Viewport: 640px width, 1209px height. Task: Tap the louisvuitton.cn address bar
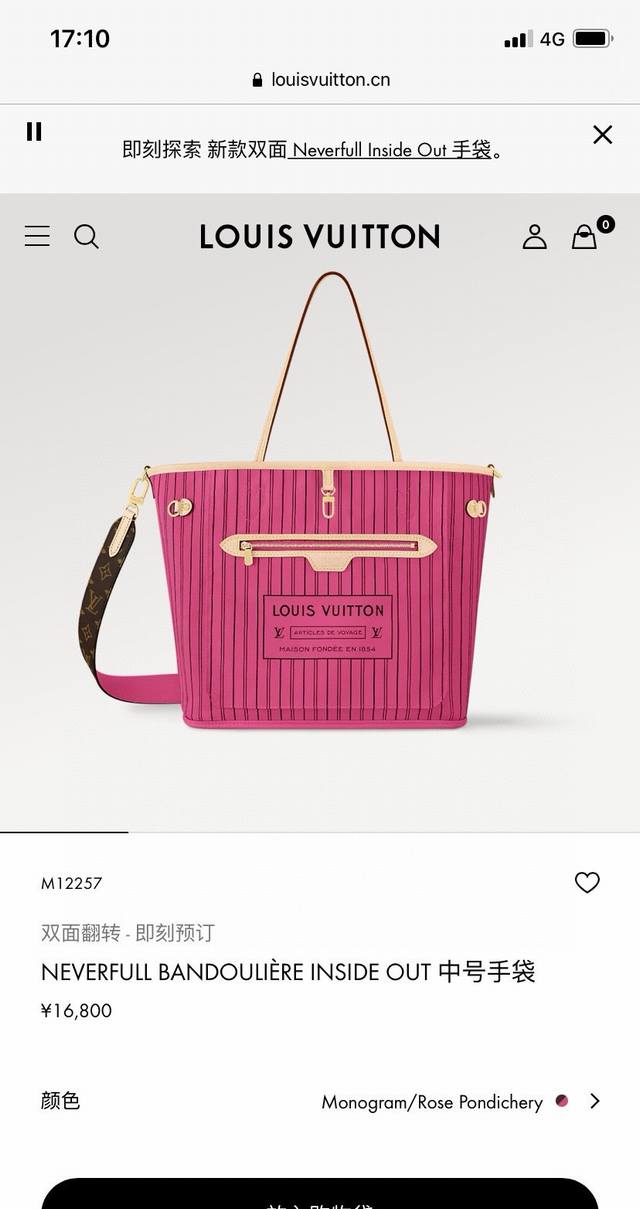click(320, 79)
